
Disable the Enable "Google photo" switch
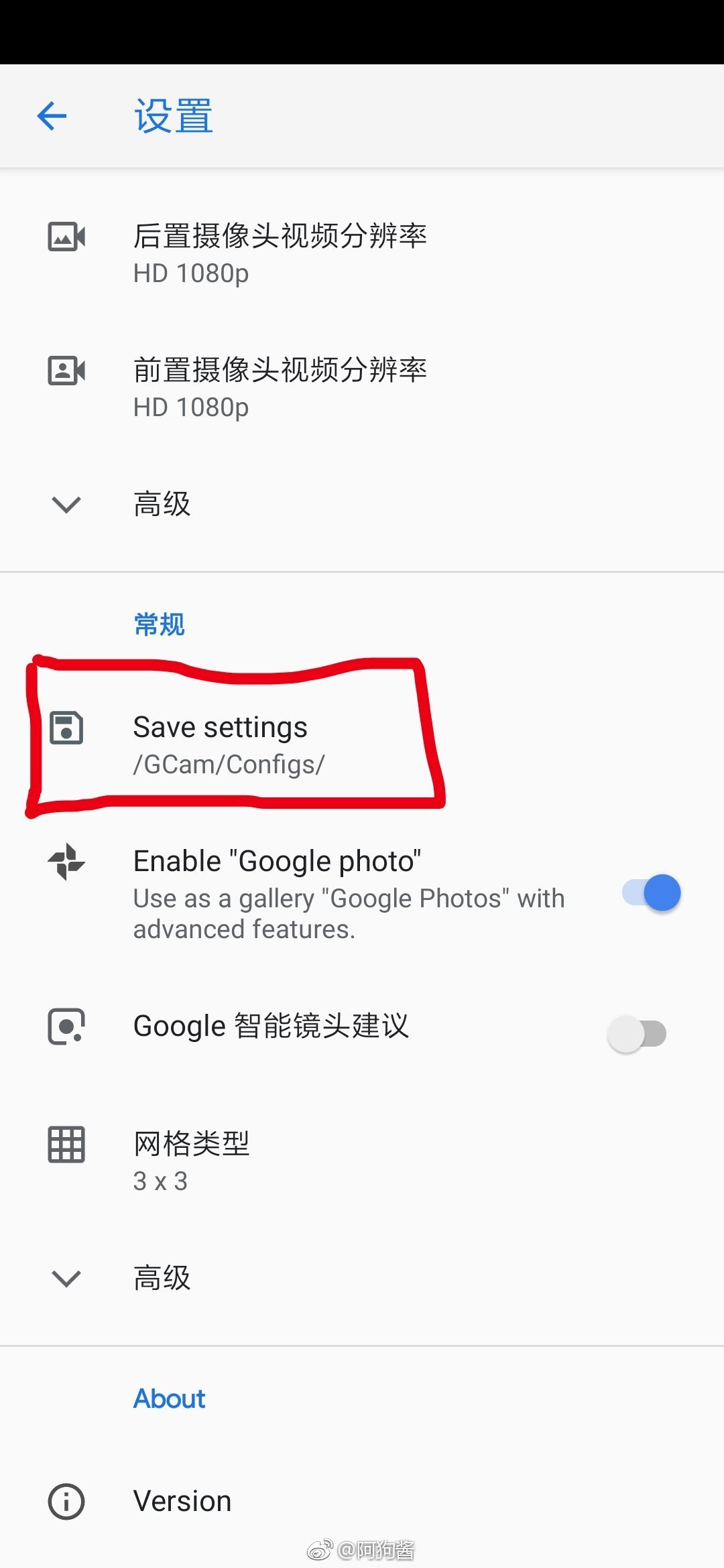click(x=652, y=893)
